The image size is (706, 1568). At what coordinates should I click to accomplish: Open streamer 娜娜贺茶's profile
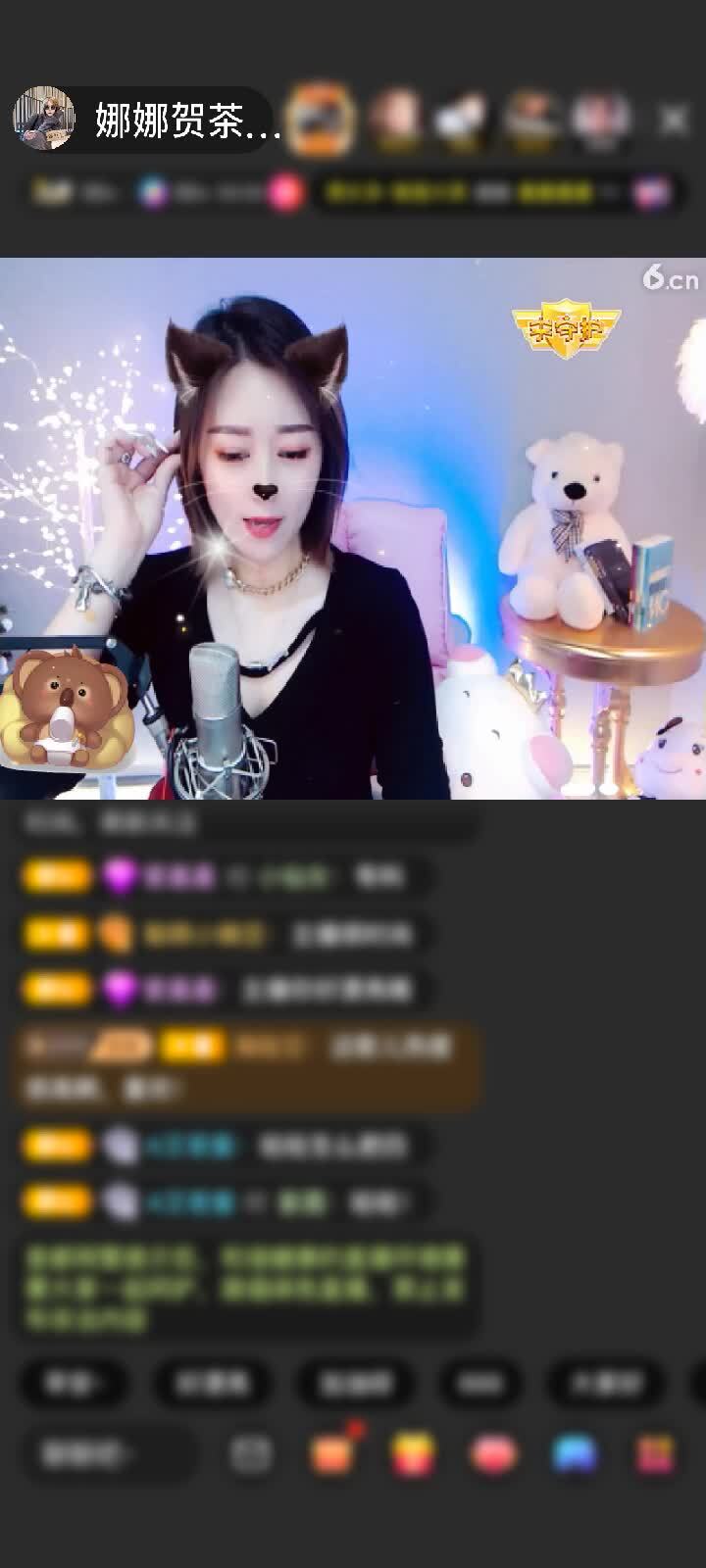(44, 120)
